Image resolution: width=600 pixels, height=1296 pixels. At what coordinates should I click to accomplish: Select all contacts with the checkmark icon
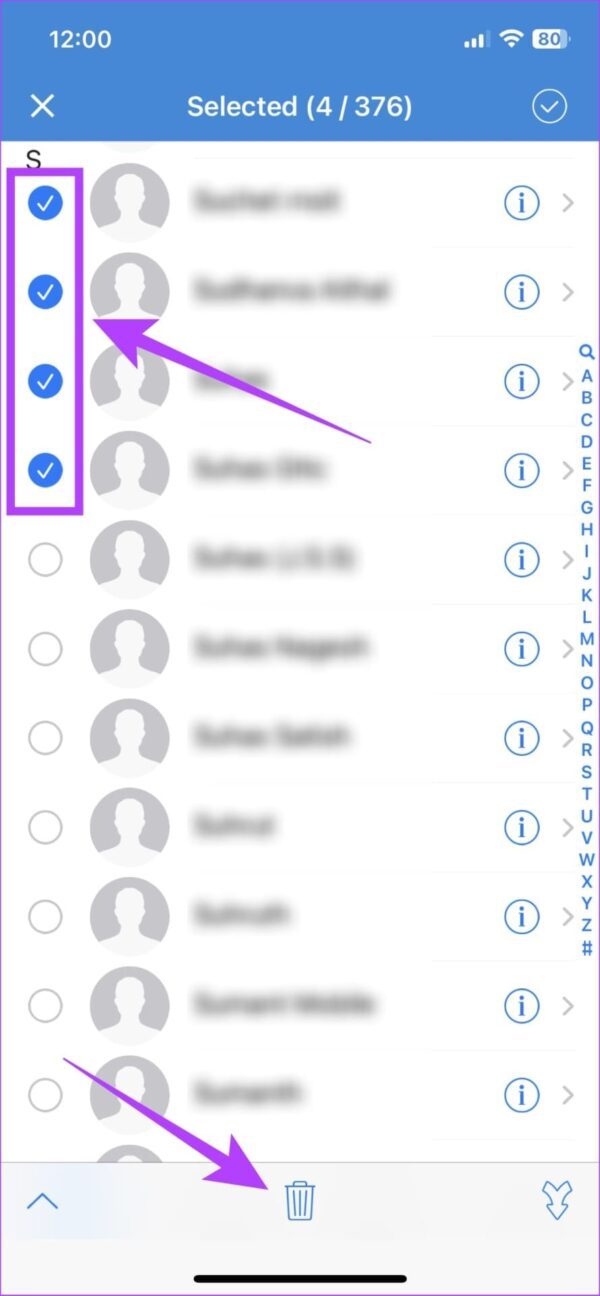coord(549,106)
